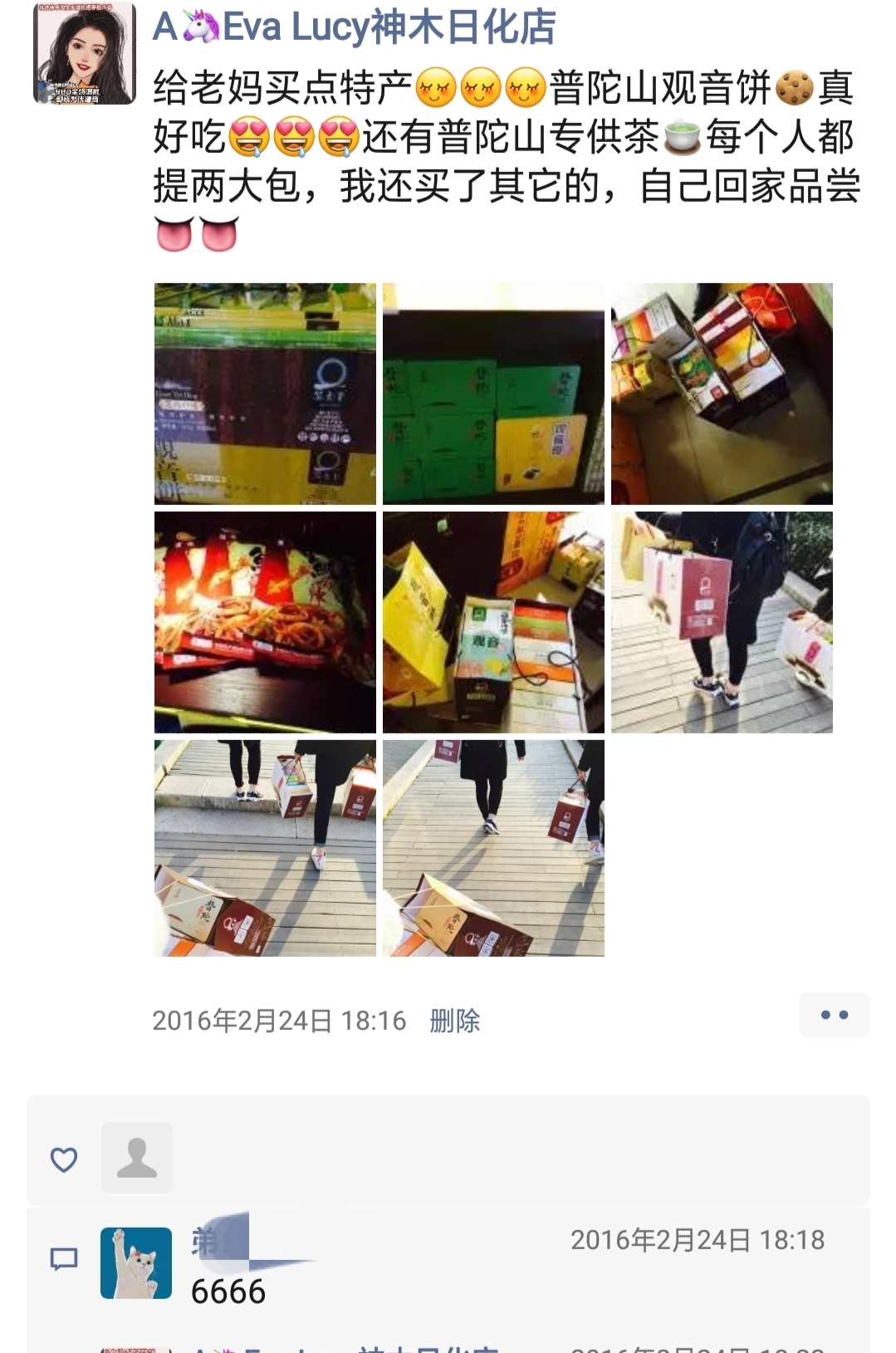The image size is (896, 1353).
Task: Open the third photo of colorful gift bags
Action: pyautogui.click(x=722, y=394)
